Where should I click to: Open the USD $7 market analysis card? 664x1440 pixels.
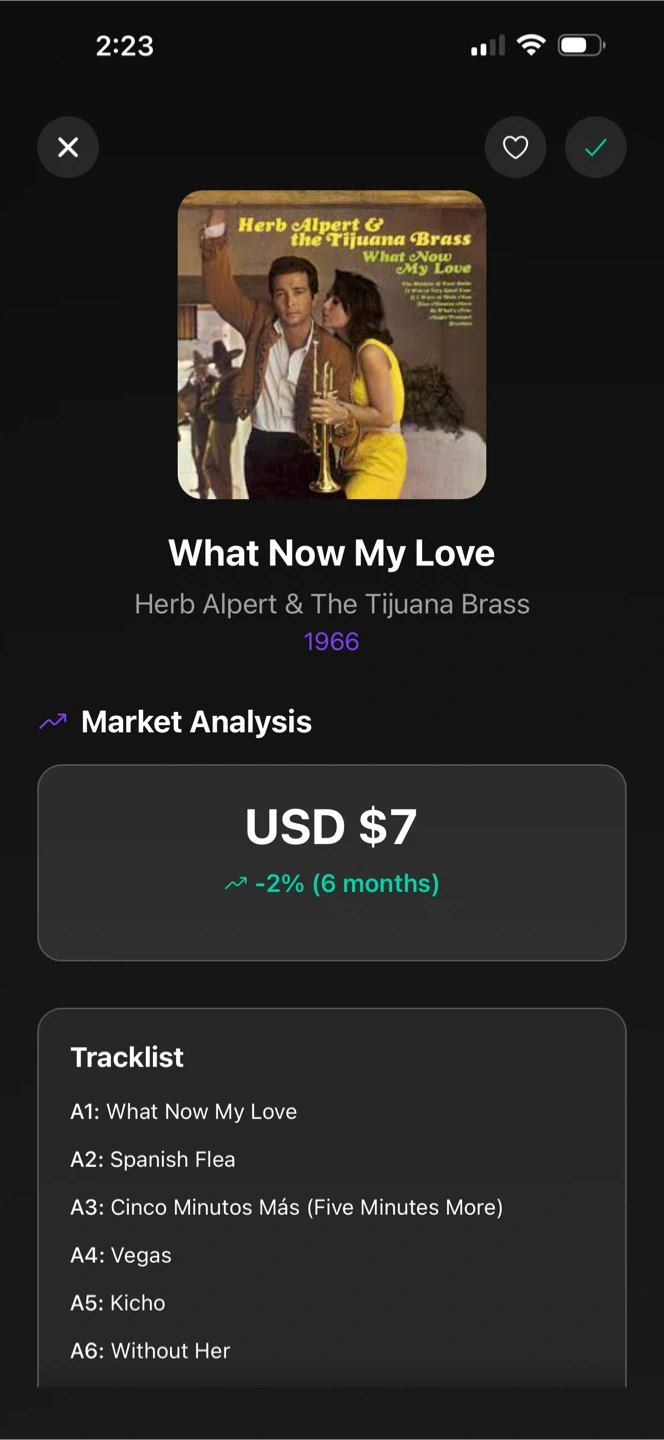click(332, 862)
